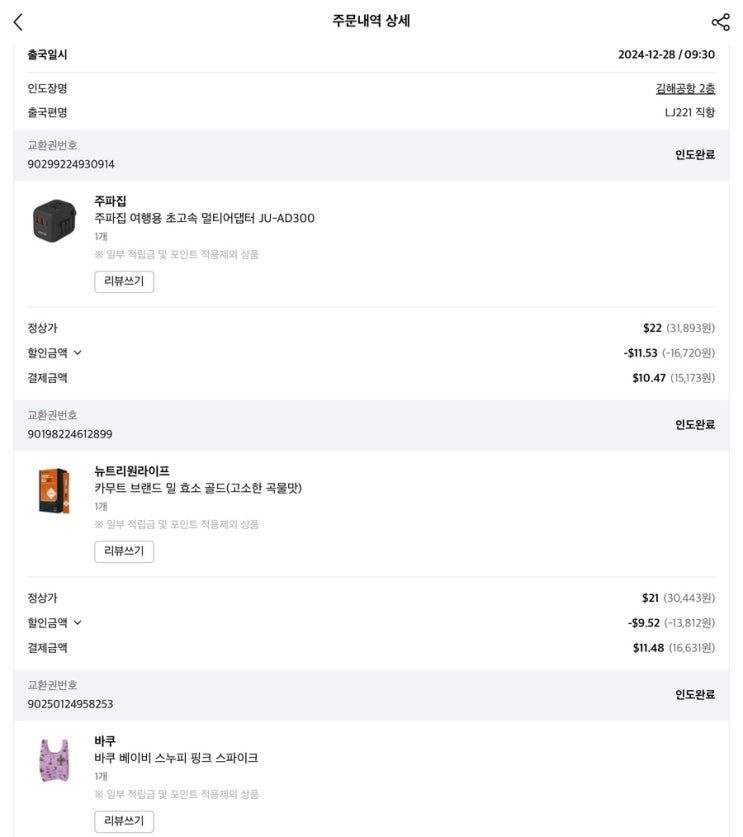Go back from order details
Viewport: 743px width, 837px height.
[18, 22]
